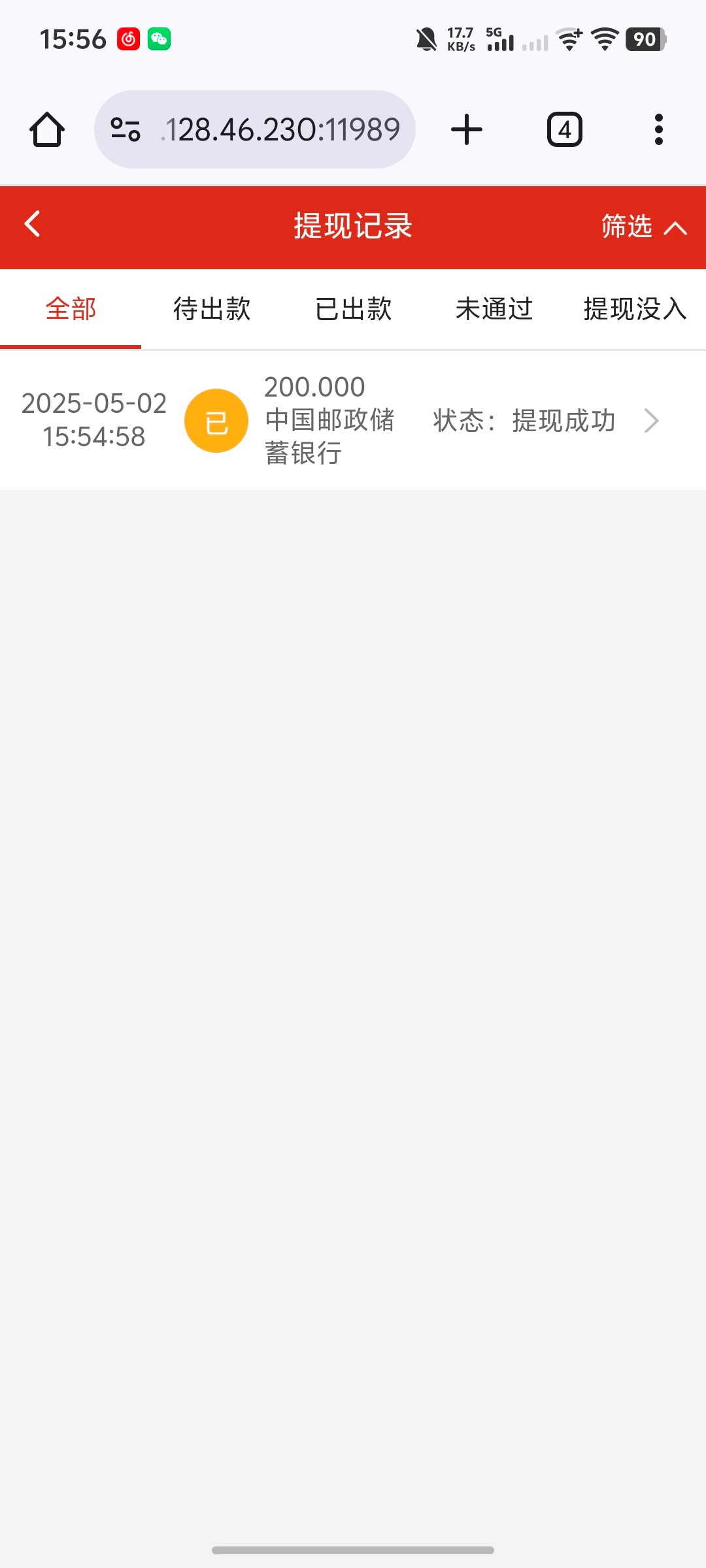
Task: View the open tabs switcher
Action: pyautogui.click(x=565, y=129)
